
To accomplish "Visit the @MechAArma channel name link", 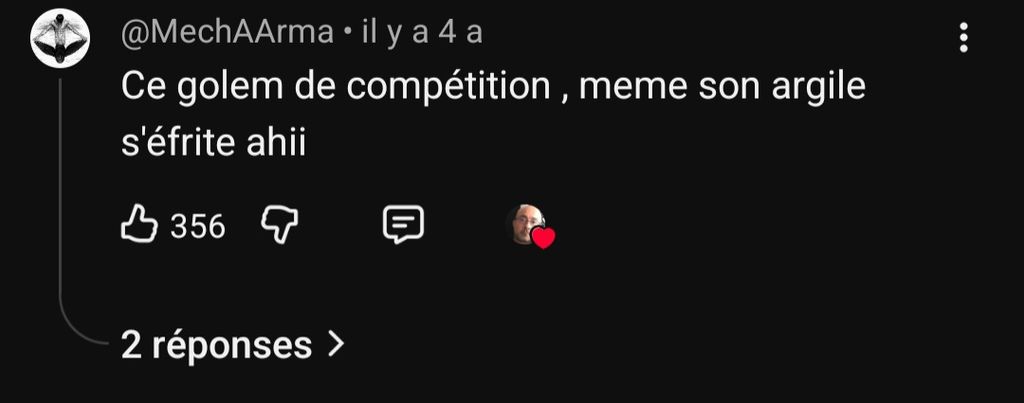I will tap(227, 32).
